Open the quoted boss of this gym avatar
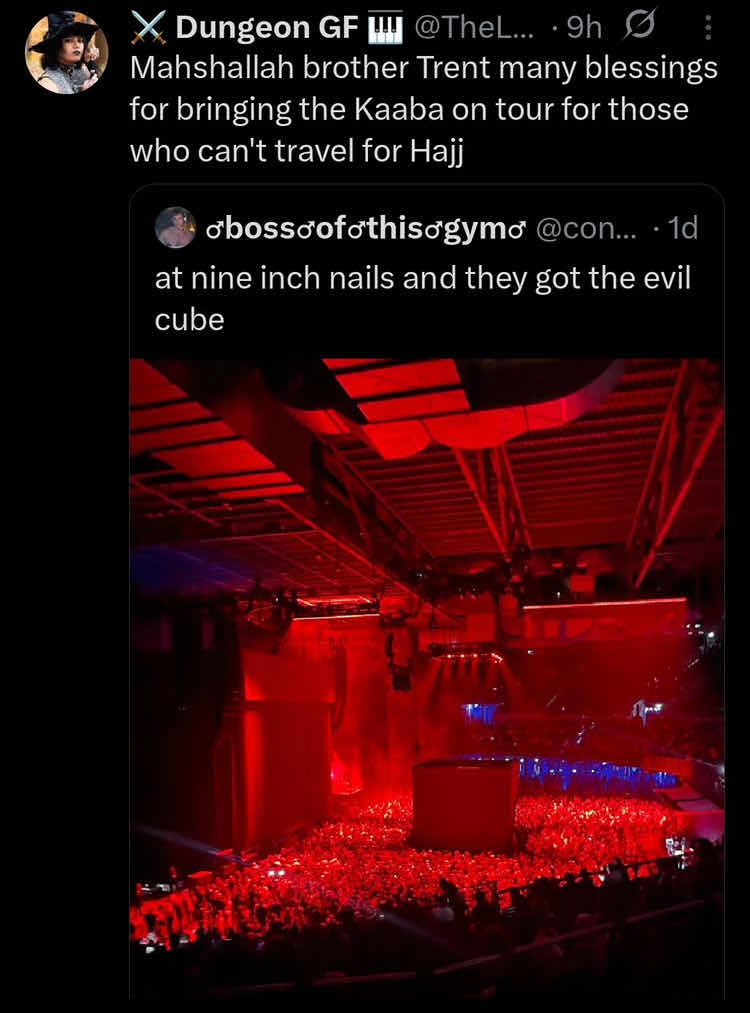This screenshot has height=1013, width=750. coord(175,229)
